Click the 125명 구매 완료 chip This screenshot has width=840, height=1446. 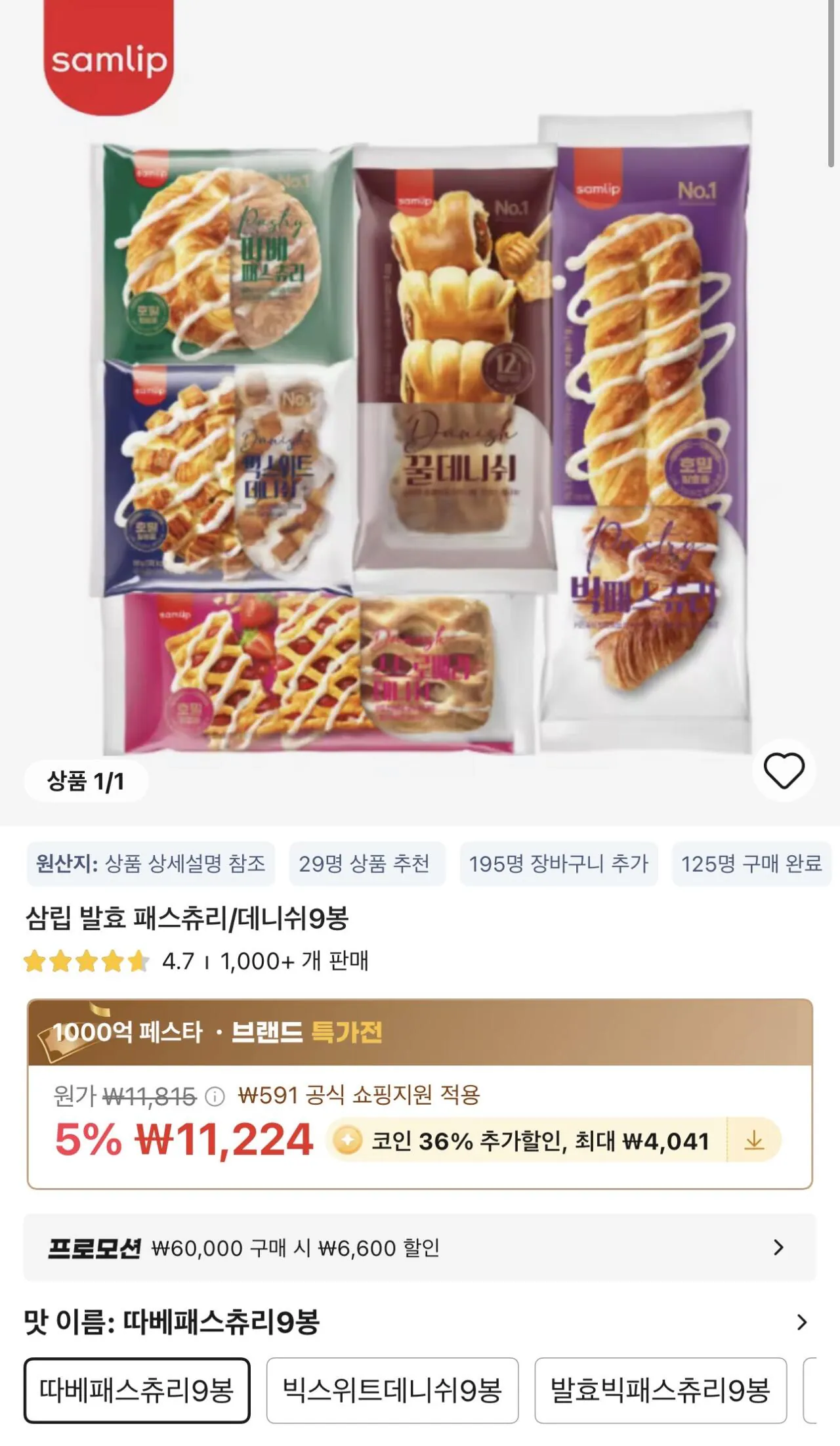[x=748, y=865]
